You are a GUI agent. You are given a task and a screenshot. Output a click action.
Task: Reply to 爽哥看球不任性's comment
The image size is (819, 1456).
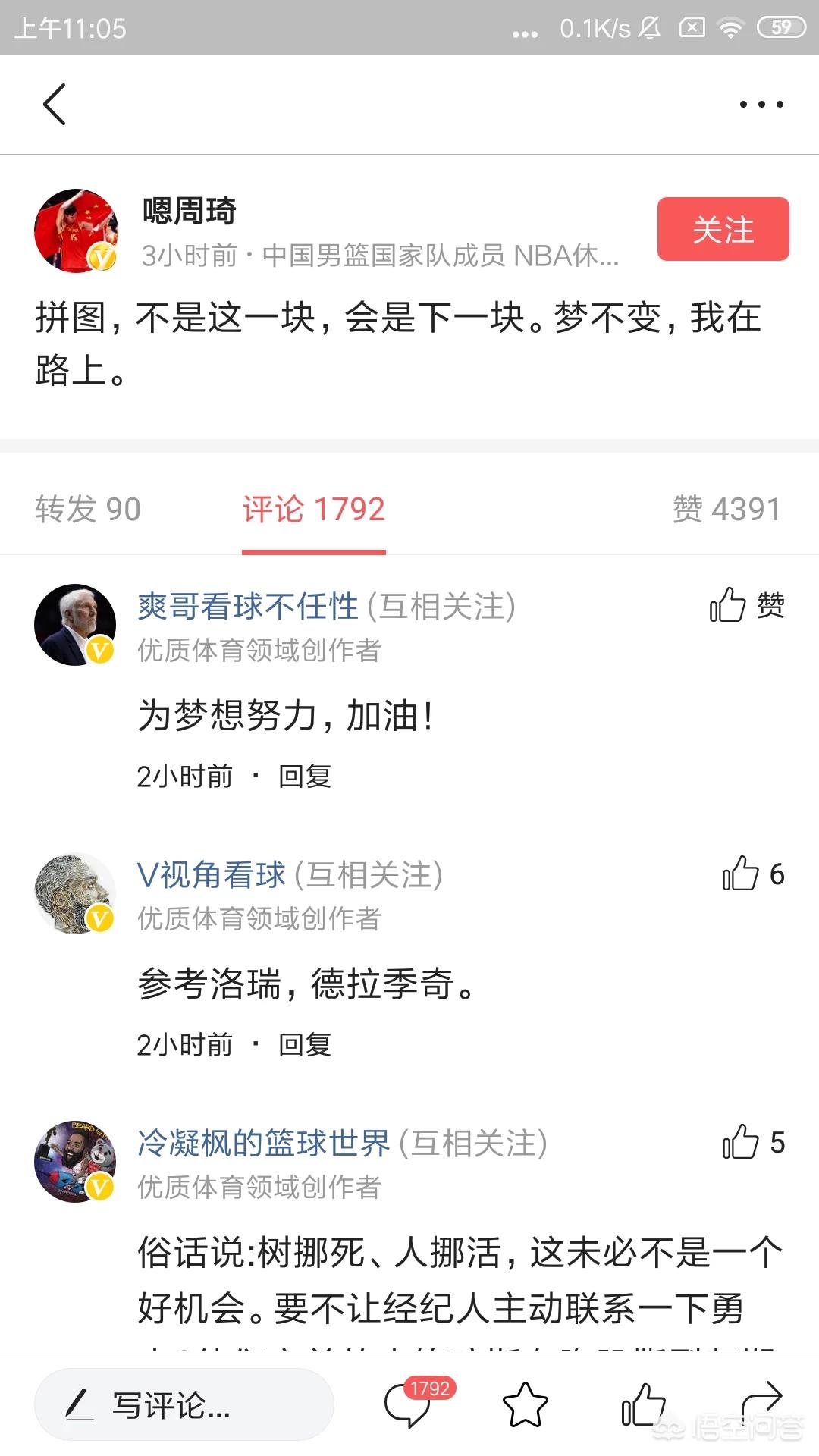click(305, 777)
